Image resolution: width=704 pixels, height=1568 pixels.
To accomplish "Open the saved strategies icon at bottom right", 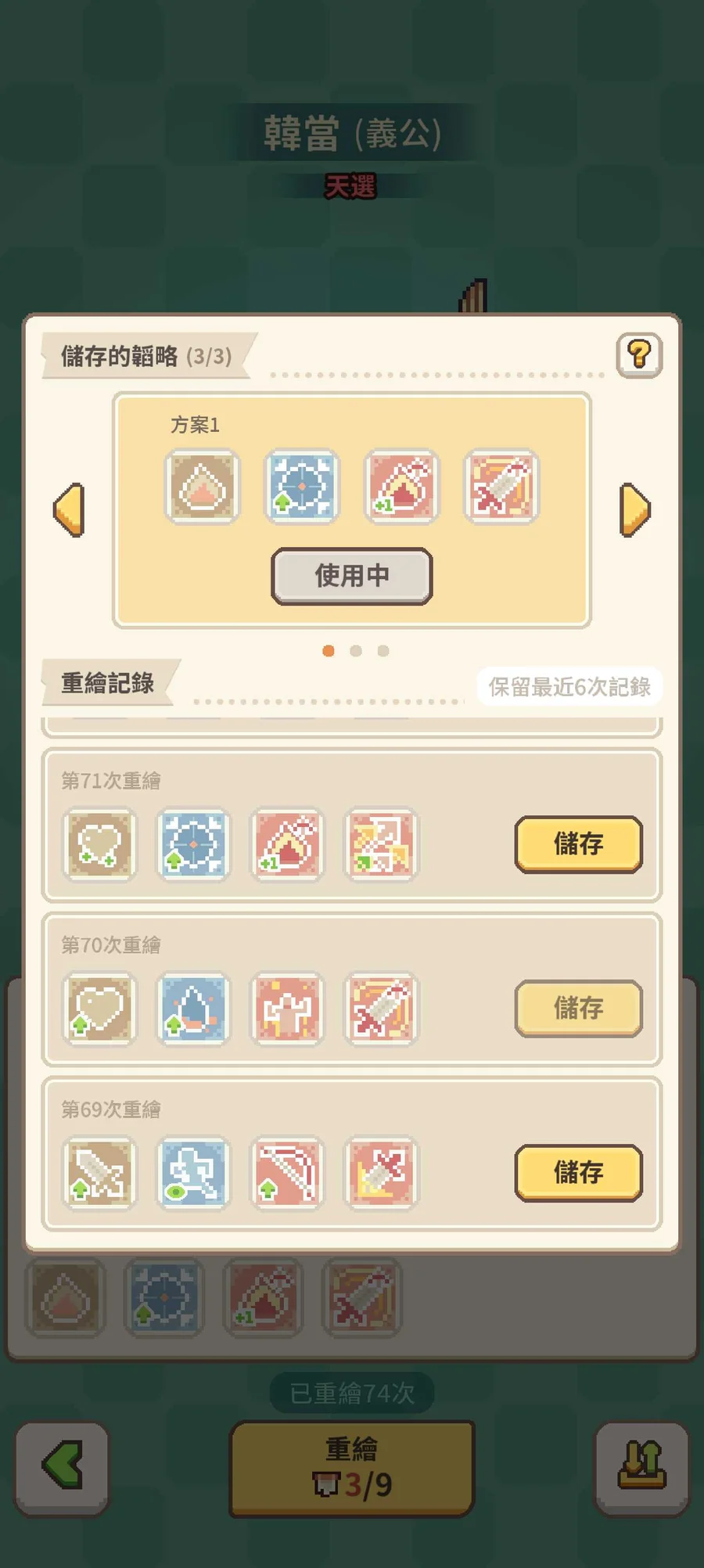I will (641, 1469).
